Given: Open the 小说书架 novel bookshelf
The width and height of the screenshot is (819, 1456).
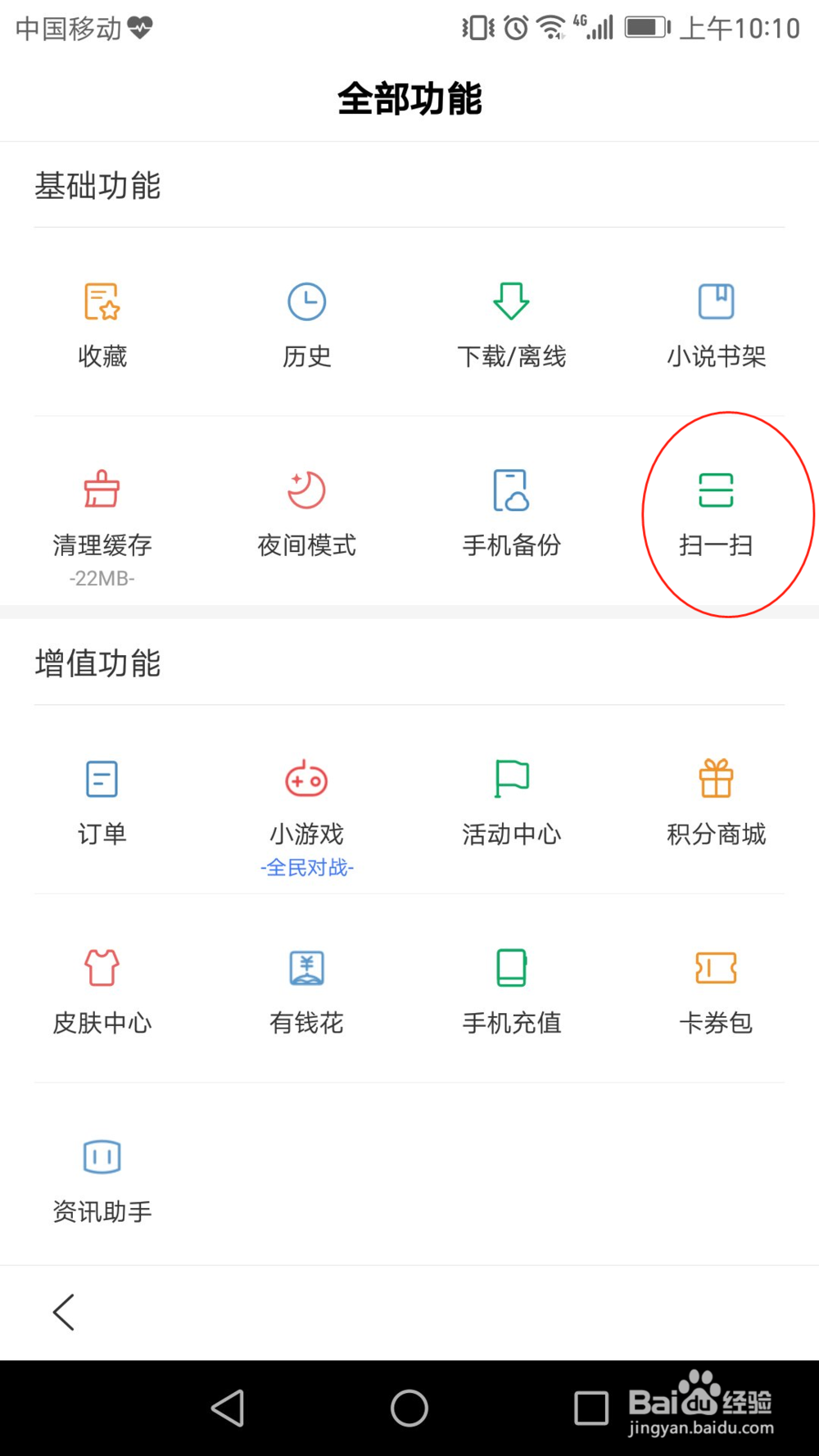Looking at the screenshot, I should pyautogui.click(x=717, y=323).
